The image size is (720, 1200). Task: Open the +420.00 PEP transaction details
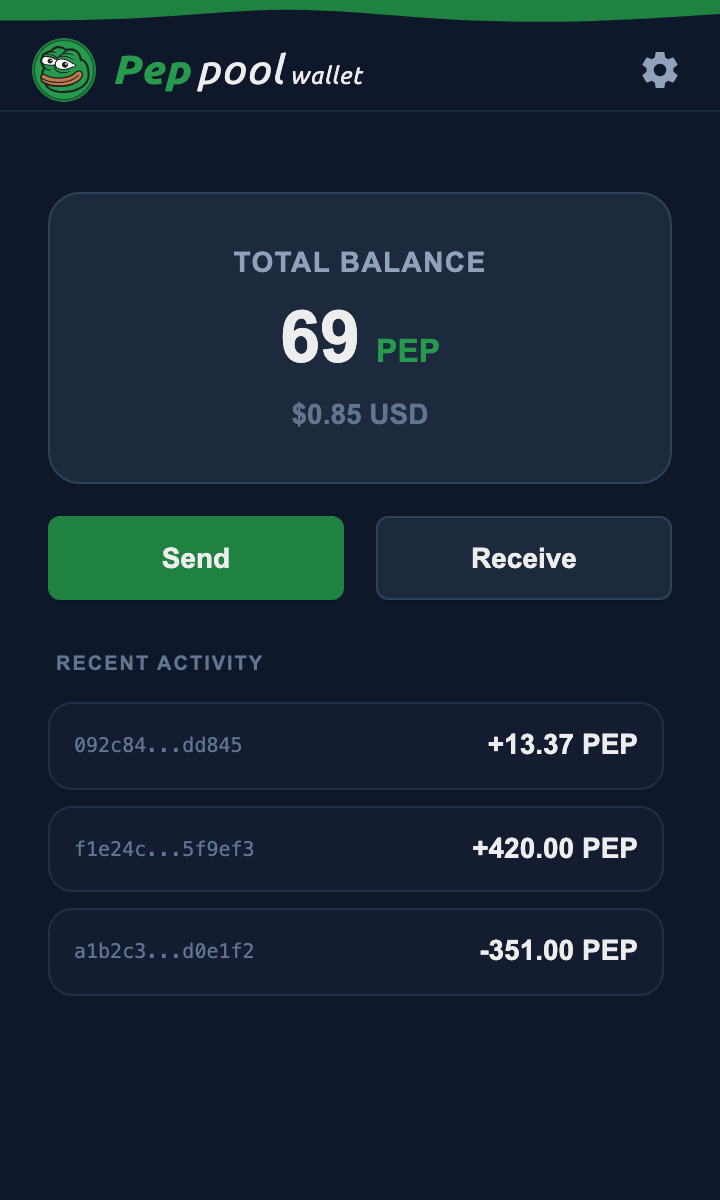point(356,849)
